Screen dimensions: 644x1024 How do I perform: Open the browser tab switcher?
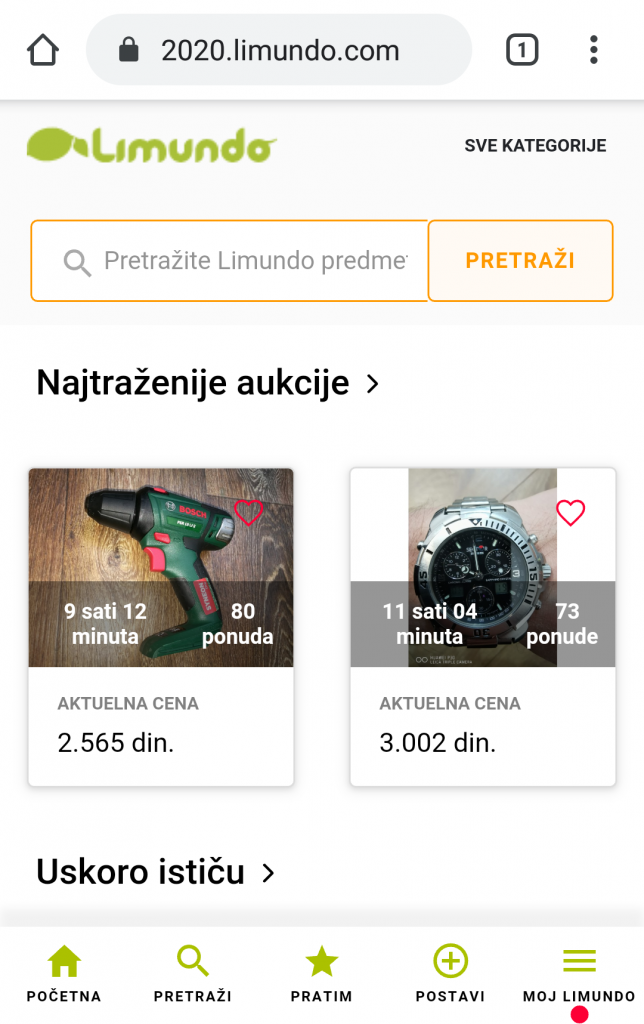(522, 50)
